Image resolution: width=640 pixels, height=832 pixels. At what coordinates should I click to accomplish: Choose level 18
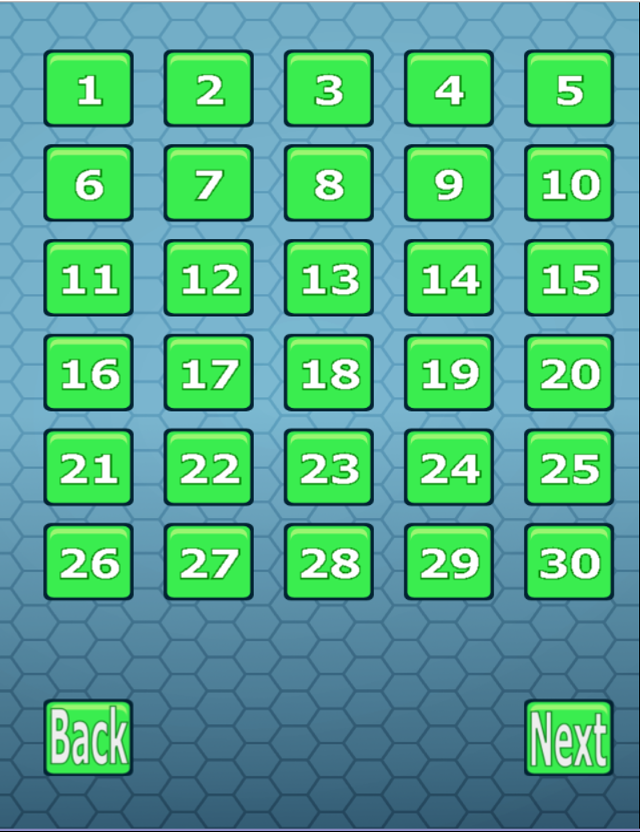coord(328,373)
